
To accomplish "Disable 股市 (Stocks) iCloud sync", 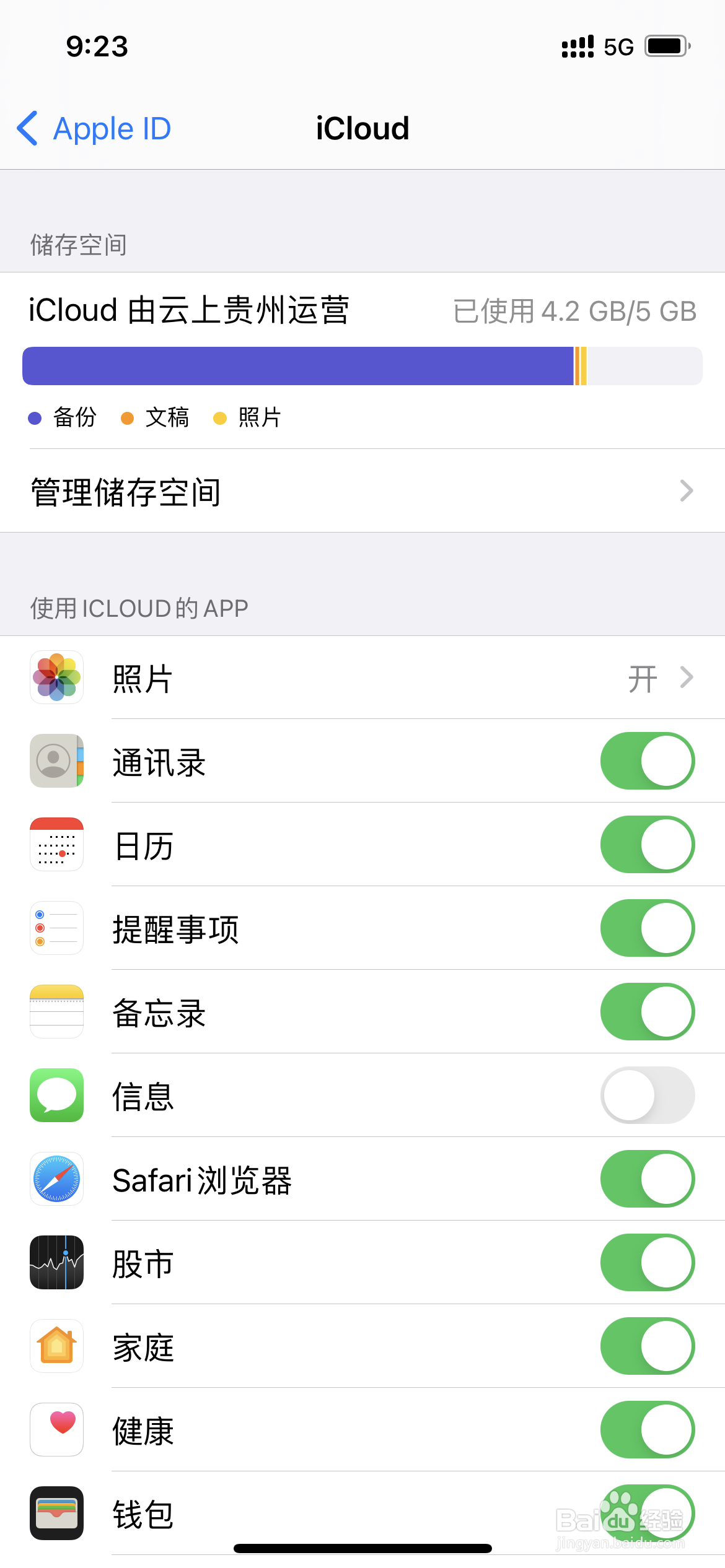I will 647,1263.
